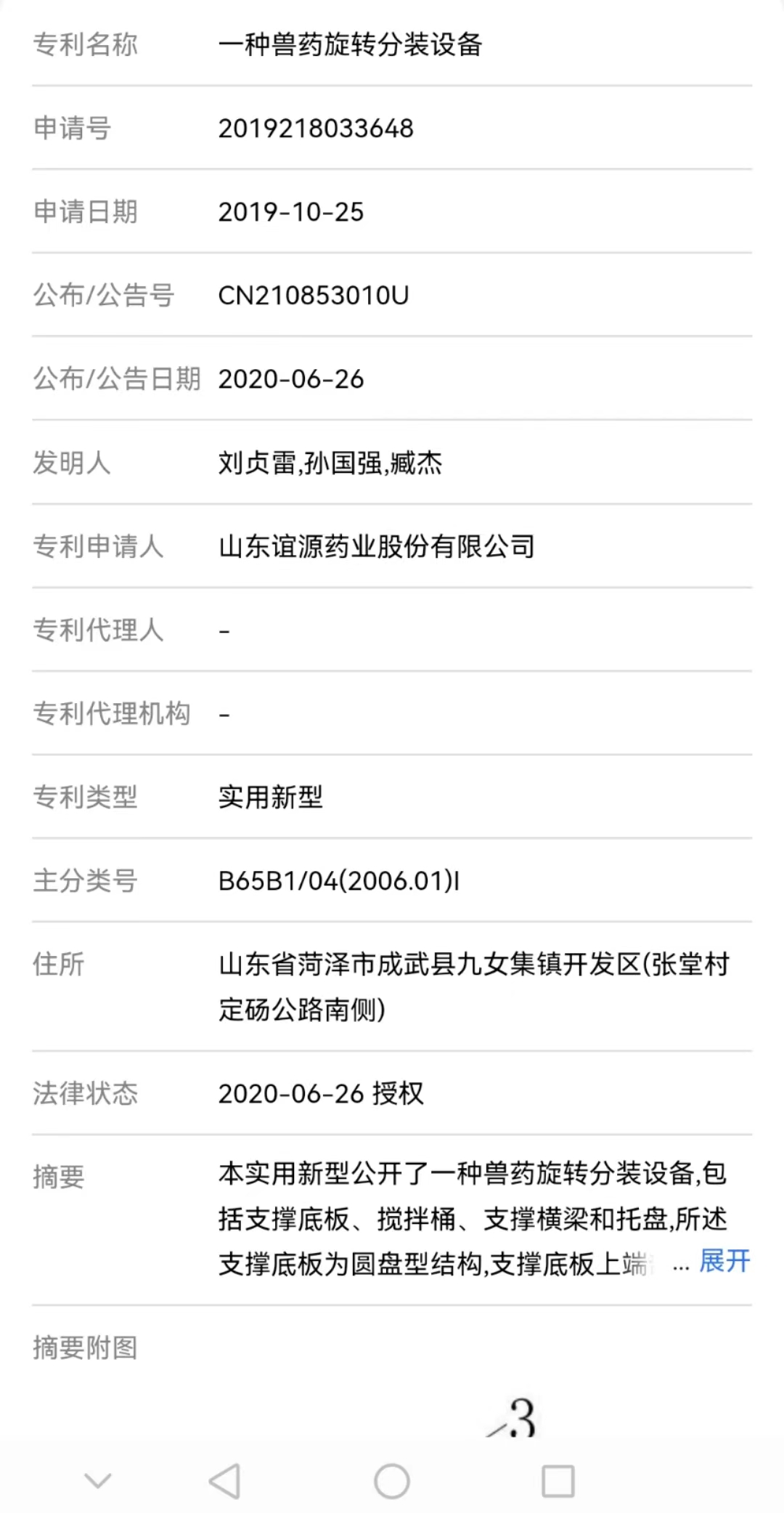This screenshot has height=1513, width=784.
Task: Expand the abstract with 展开
Action: (x=724, y=1261)
